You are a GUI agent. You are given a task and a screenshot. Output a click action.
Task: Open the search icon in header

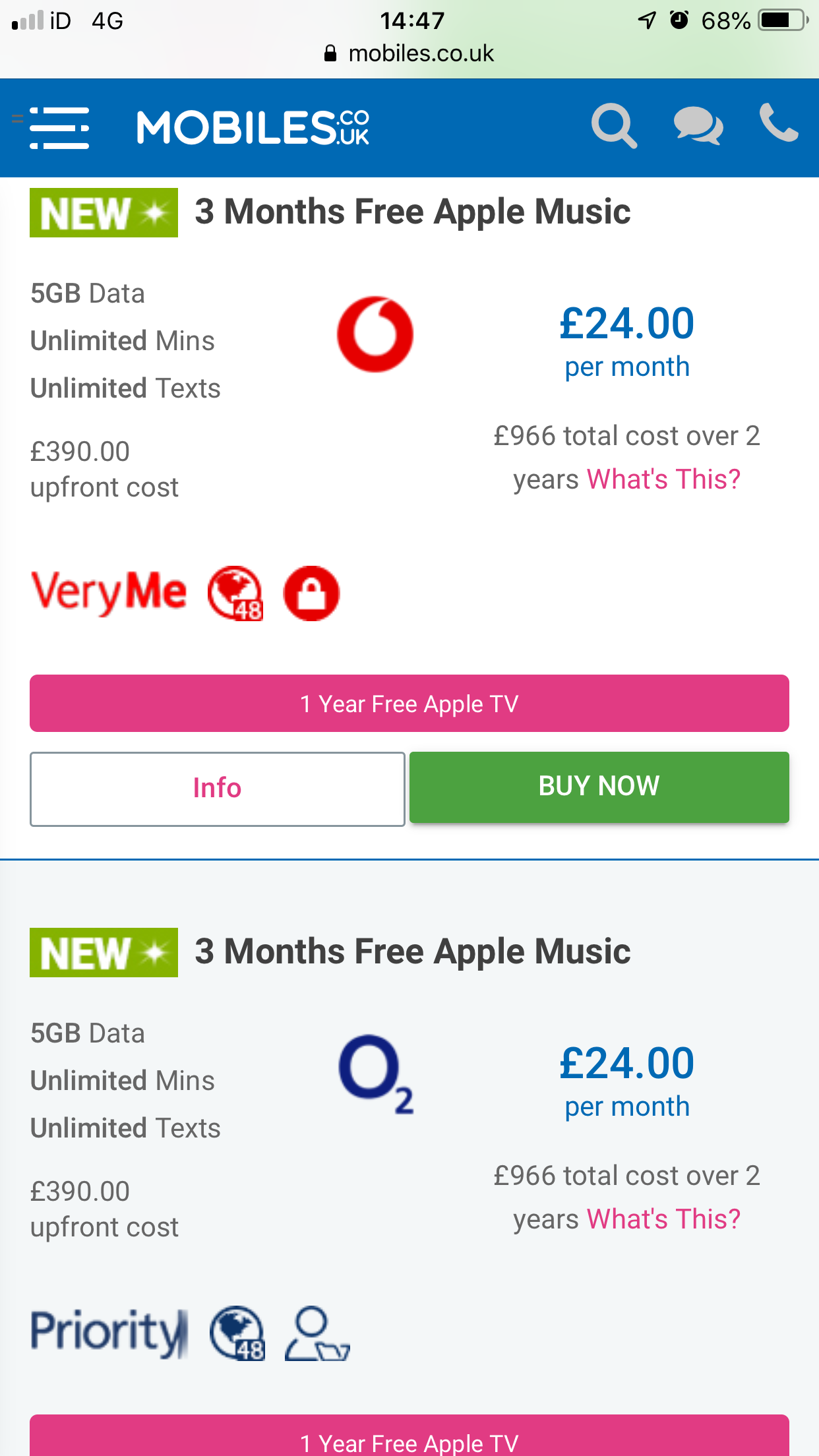[x=614, y=126]
